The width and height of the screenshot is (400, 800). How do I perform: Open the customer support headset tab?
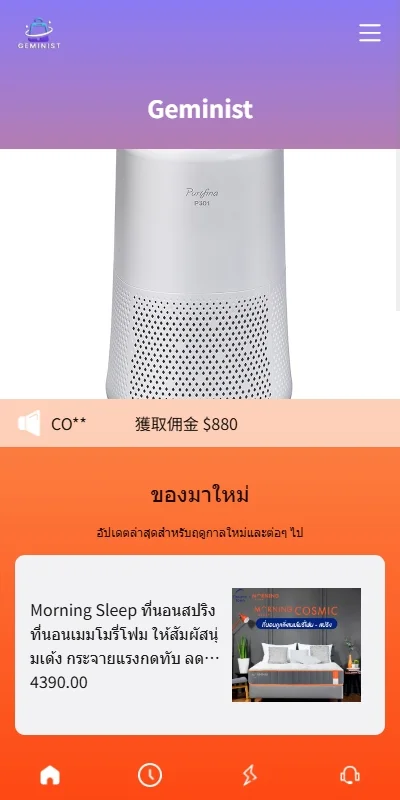350,776
